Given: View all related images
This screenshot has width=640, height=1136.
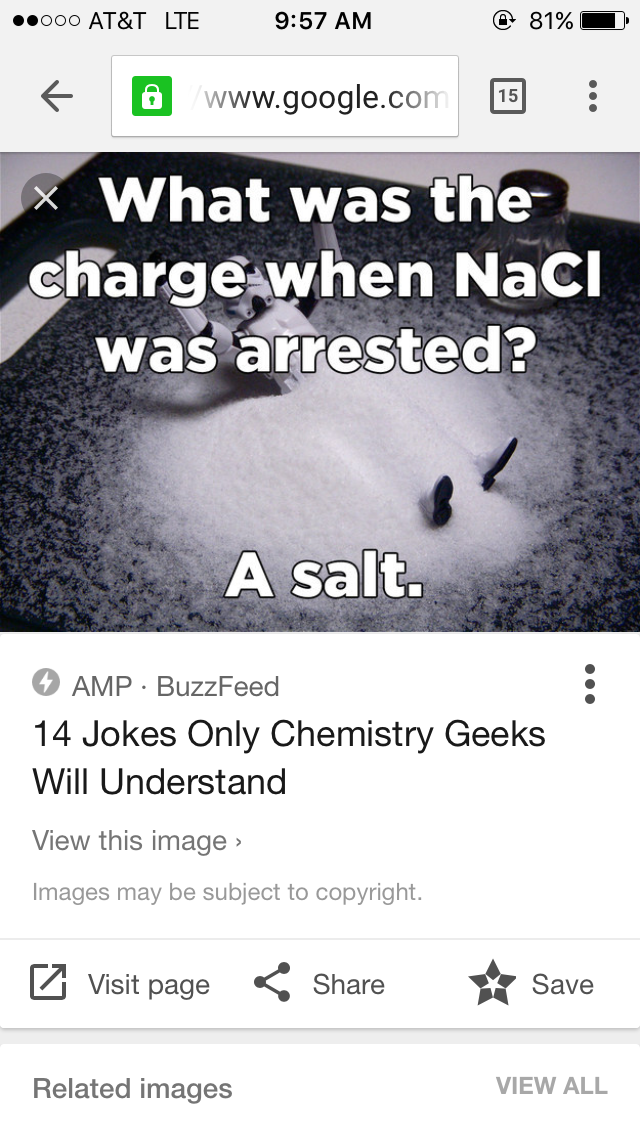Looking at the screenshot, I should (x=551, y=1086).
